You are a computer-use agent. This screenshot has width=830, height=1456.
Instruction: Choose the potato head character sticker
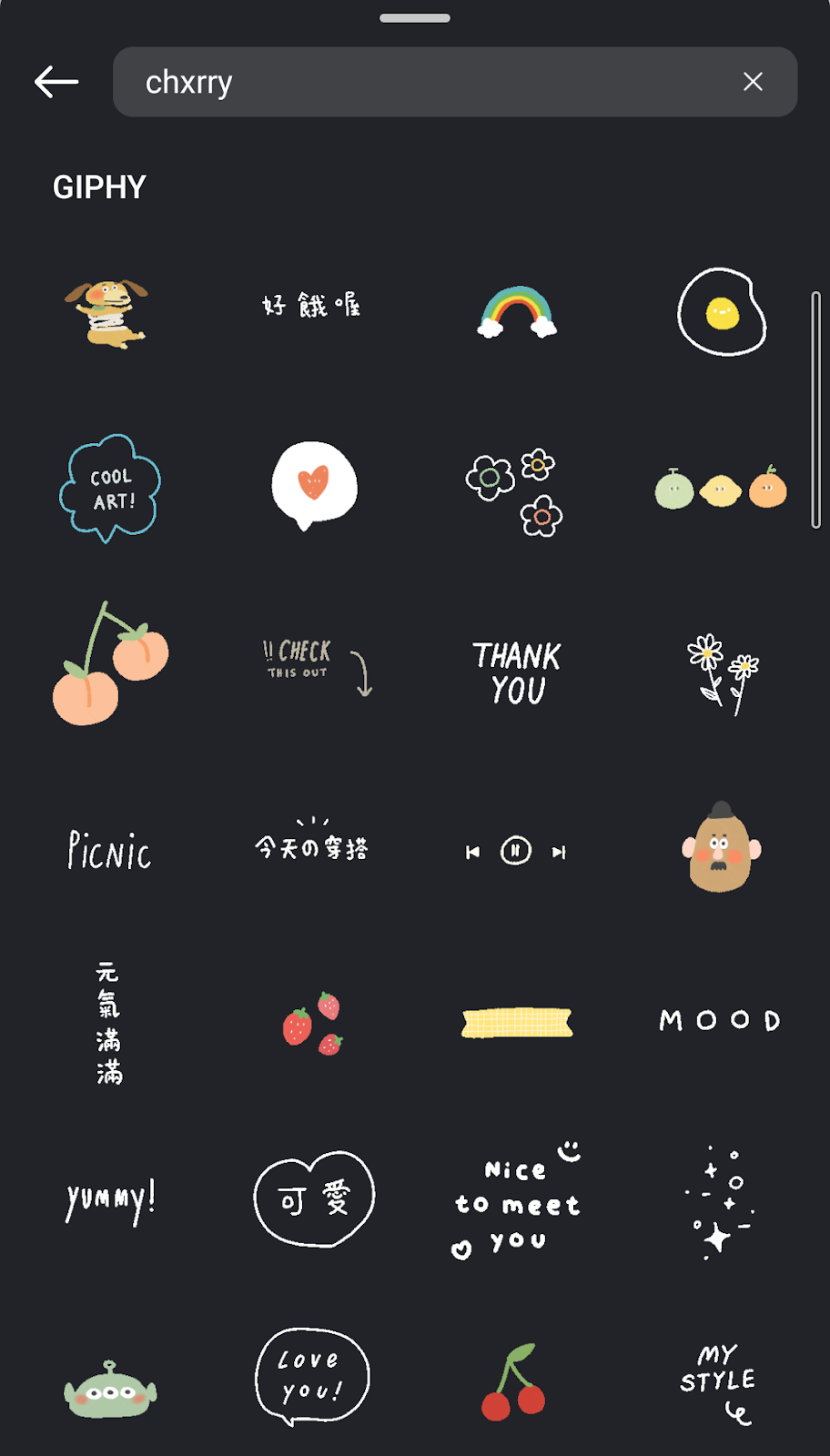pos(722,847)
